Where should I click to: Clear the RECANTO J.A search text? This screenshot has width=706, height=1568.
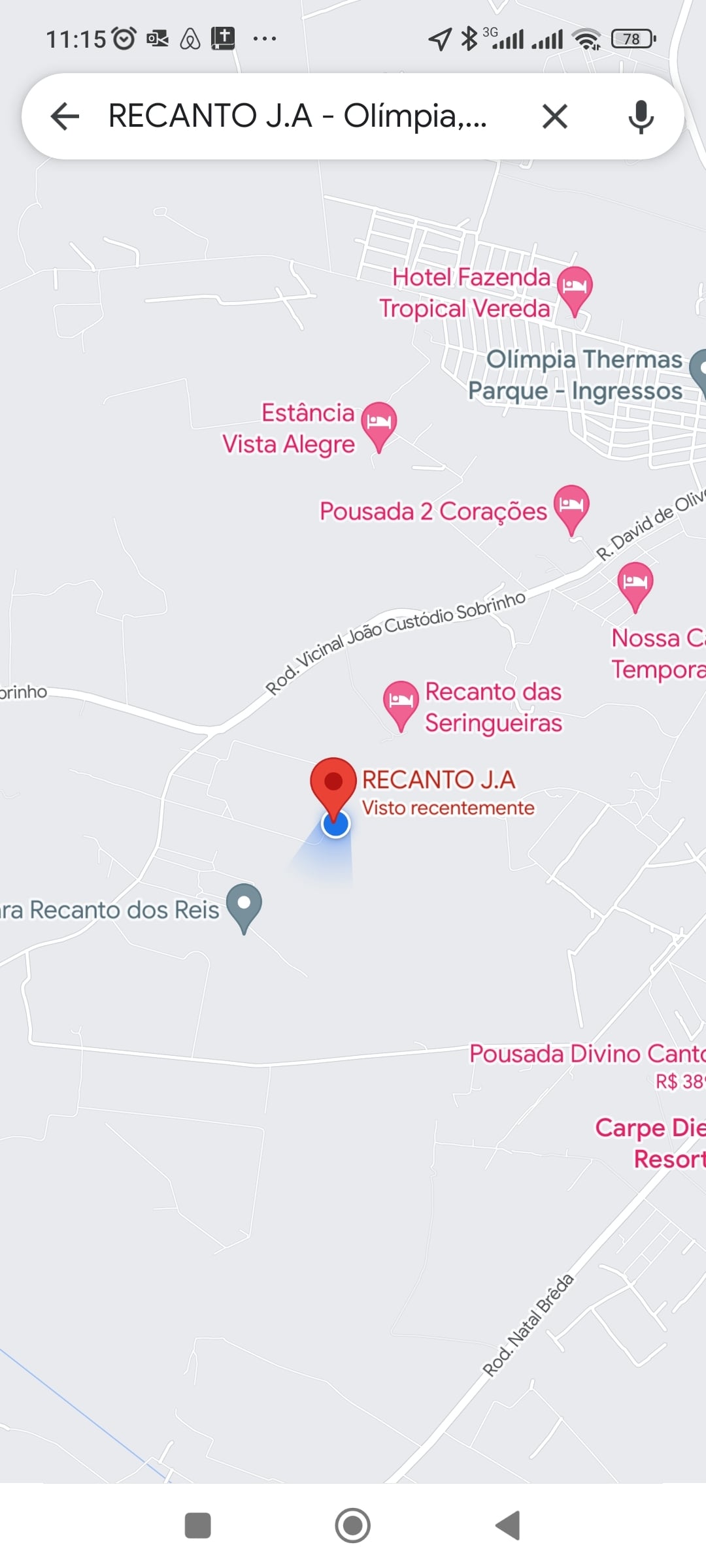554,117
